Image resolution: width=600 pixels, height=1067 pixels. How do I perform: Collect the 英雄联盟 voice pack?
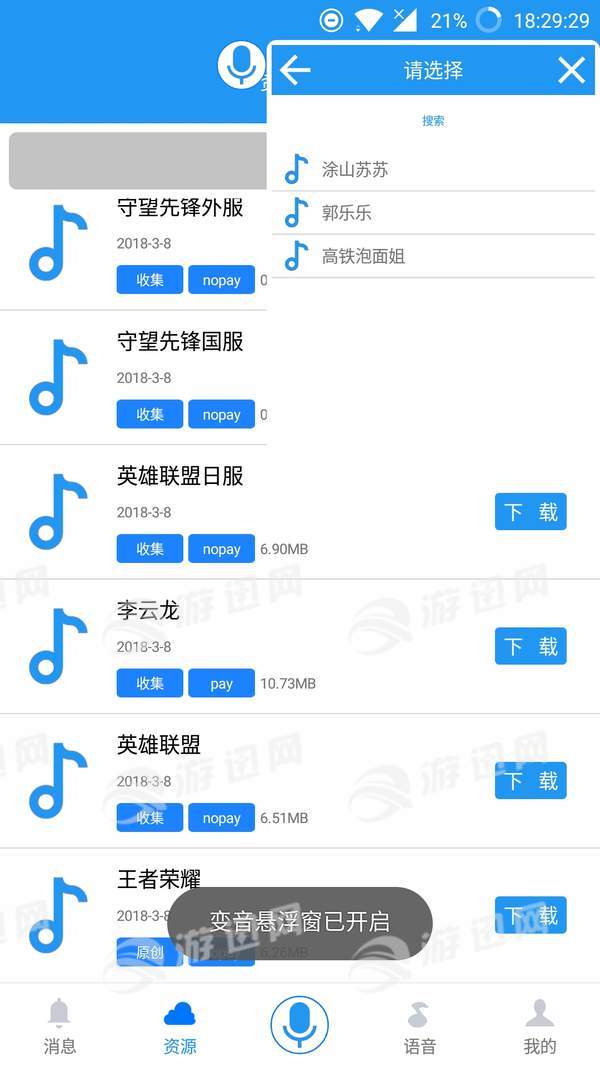coord(150,818)
